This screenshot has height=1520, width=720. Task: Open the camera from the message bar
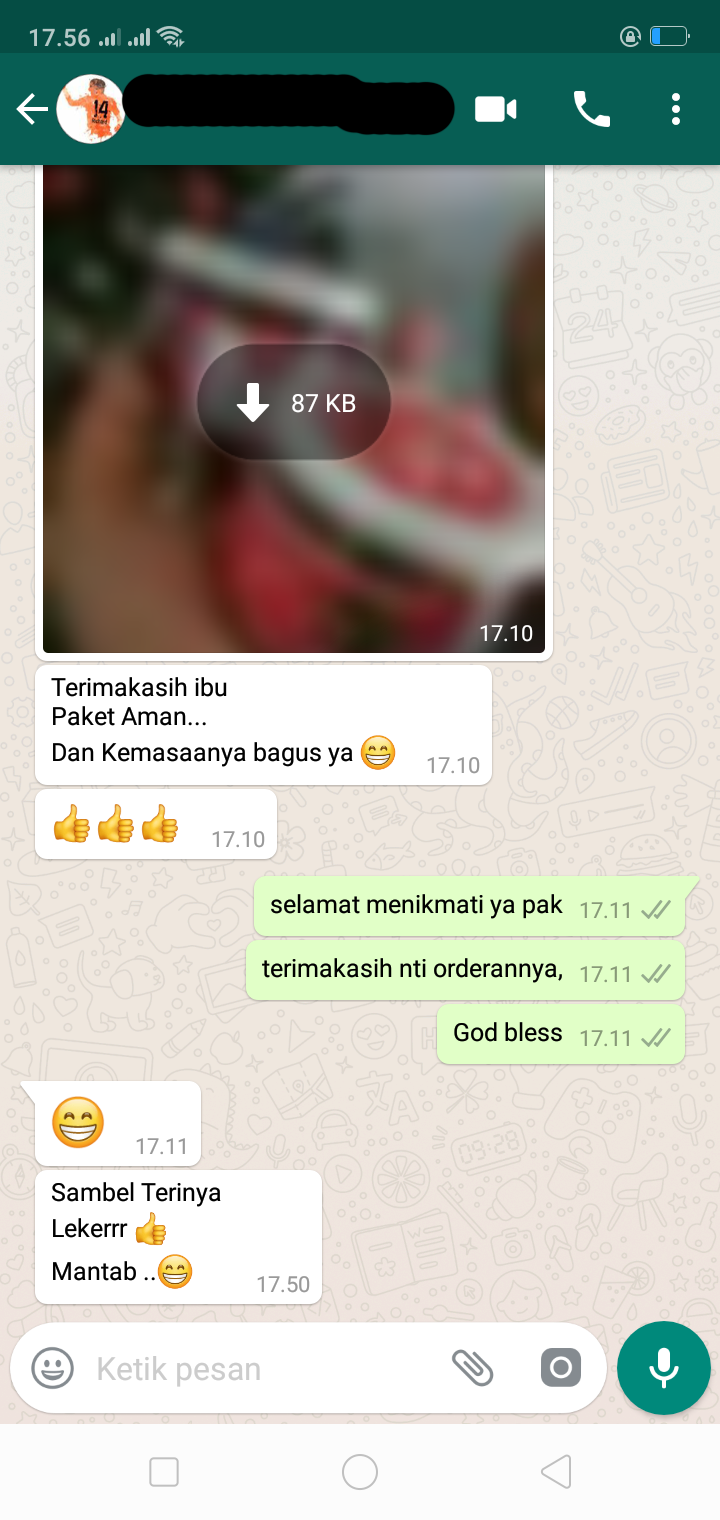[x=561, y=1368]
